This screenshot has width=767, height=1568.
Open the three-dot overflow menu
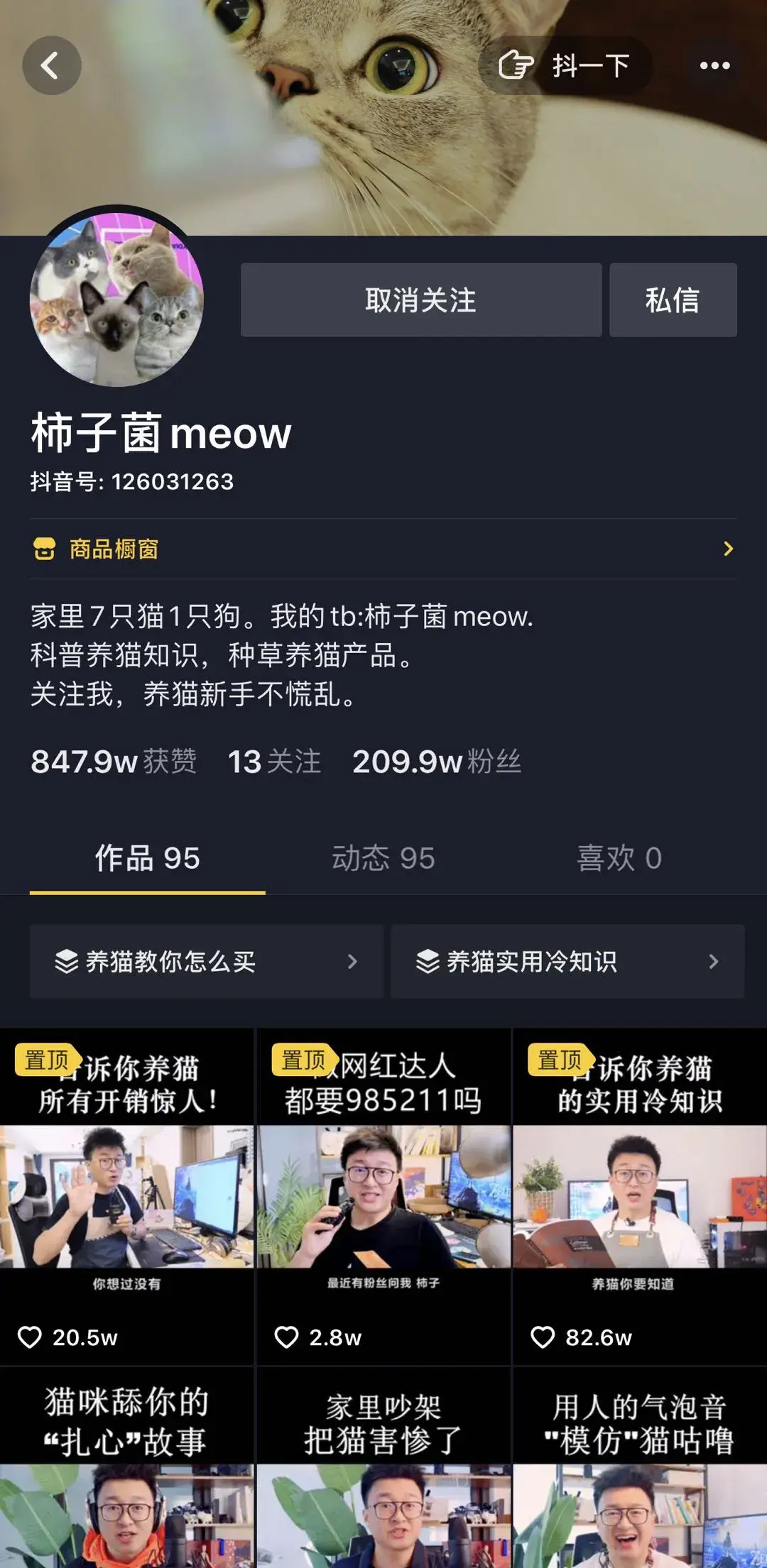(x=714, y=66)
